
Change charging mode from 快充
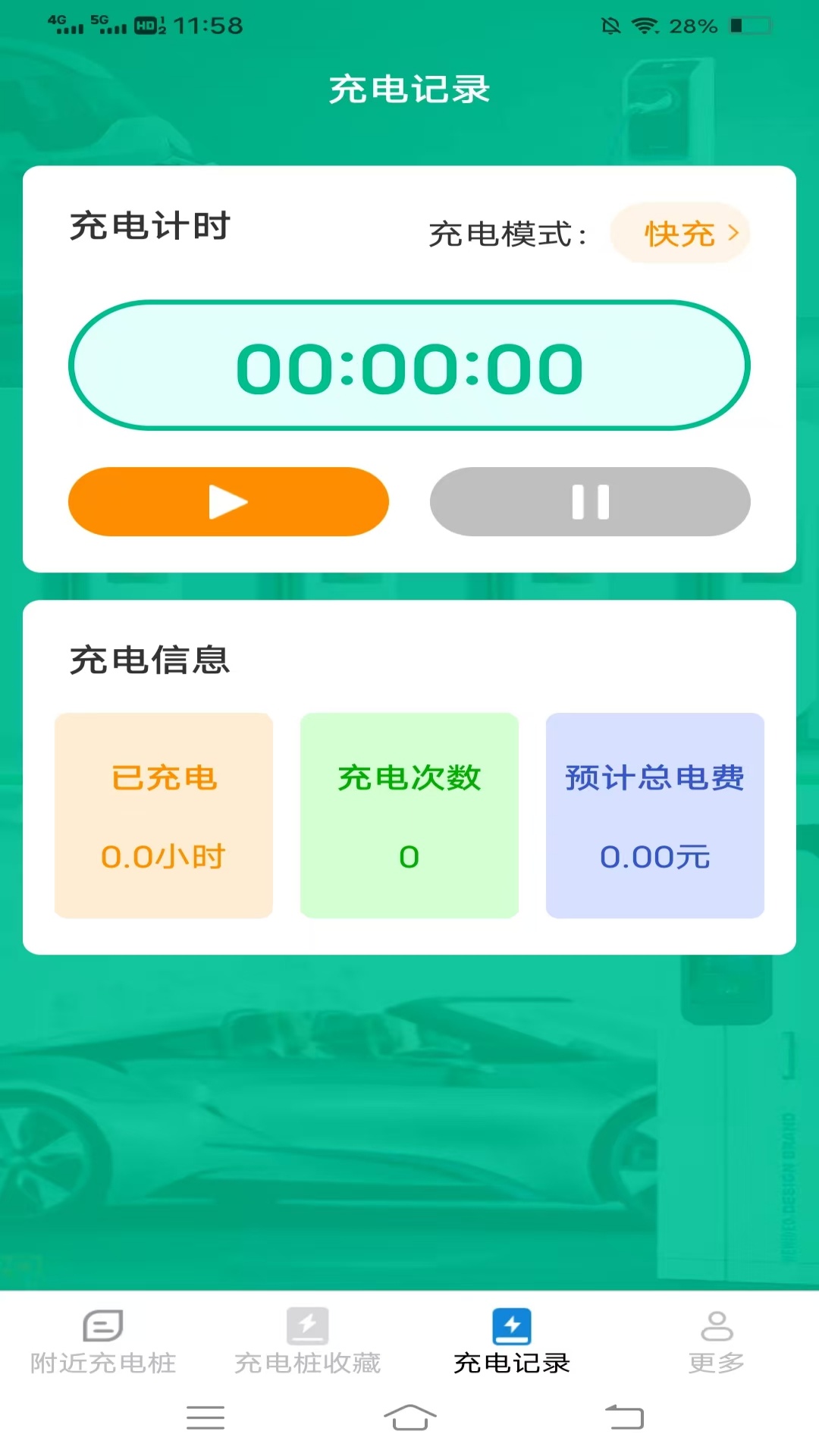[680, 234]
